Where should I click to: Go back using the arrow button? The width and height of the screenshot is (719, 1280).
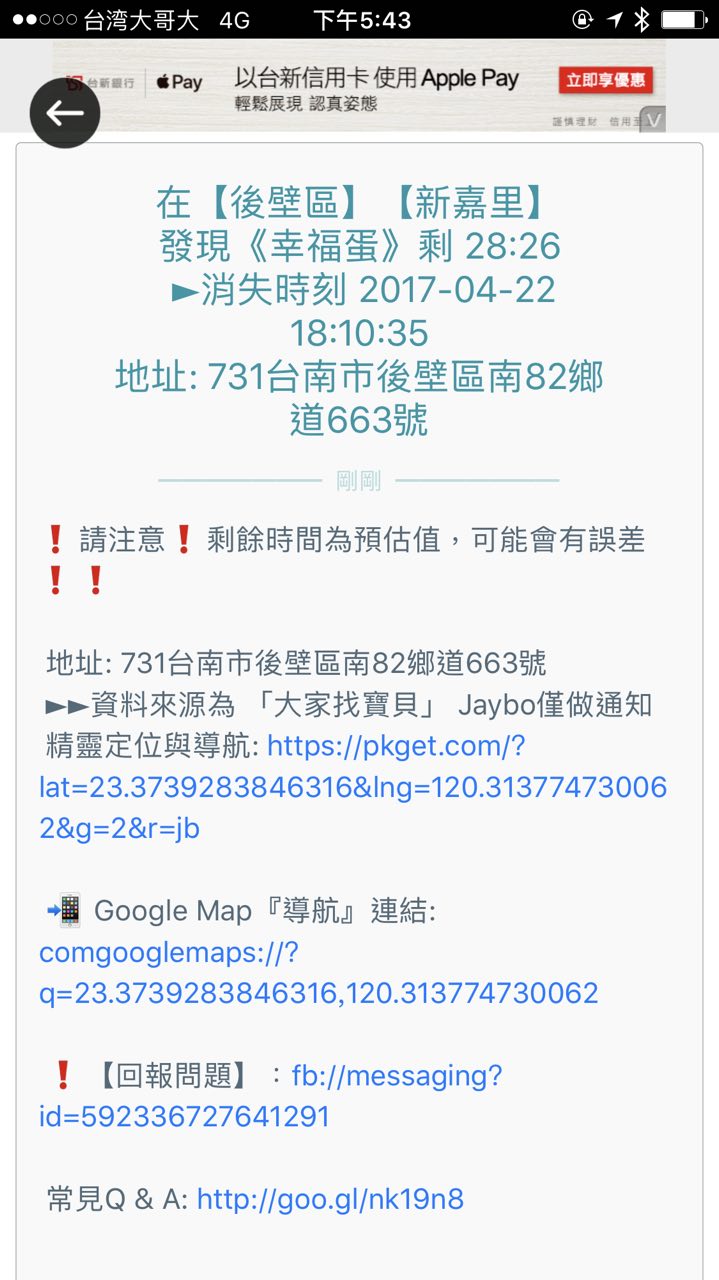click(x=65, y=113)
